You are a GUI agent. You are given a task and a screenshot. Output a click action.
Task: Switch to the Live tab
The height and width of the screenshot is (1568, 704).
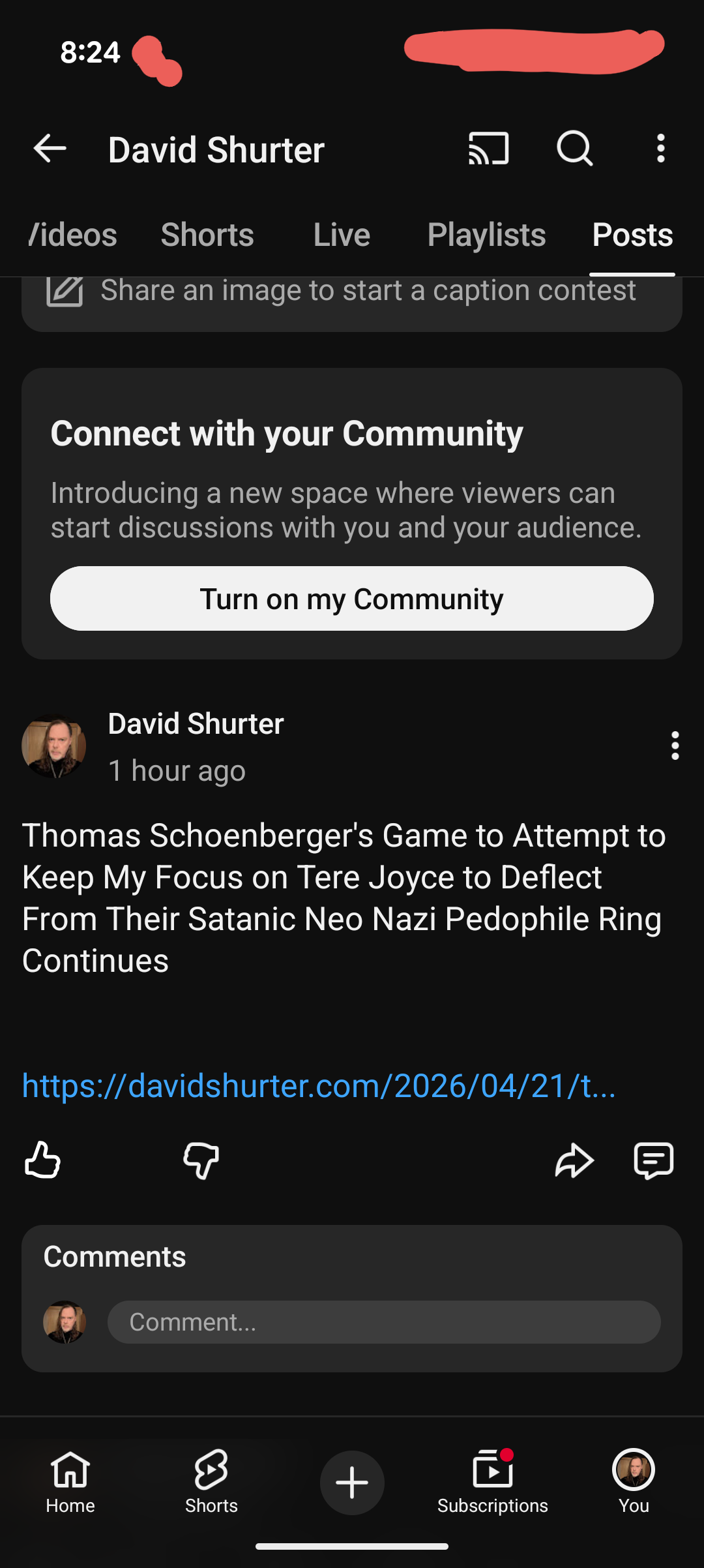click(x=342, y=235)
